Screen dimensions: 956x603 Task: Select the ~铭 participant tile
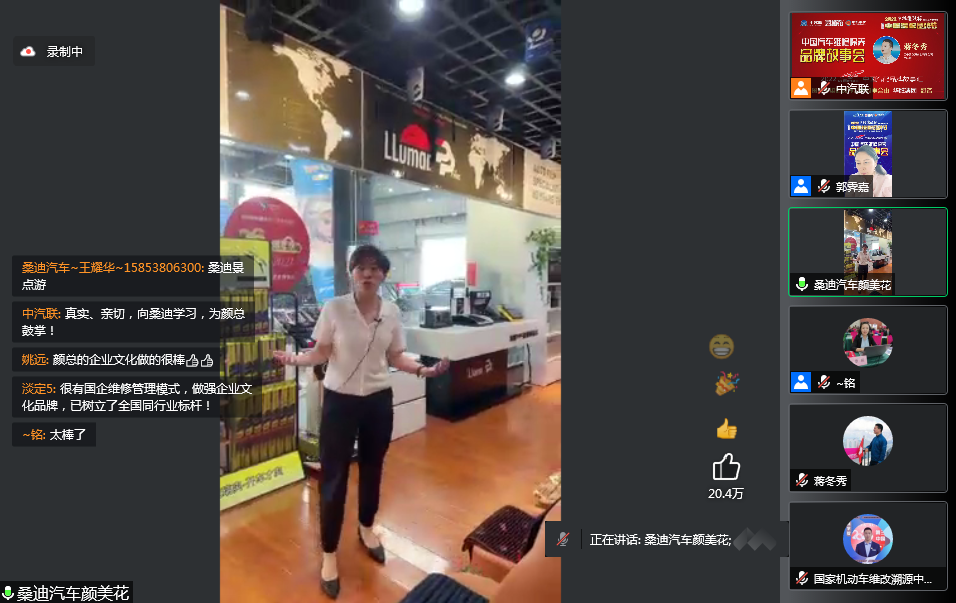[867, 349]
